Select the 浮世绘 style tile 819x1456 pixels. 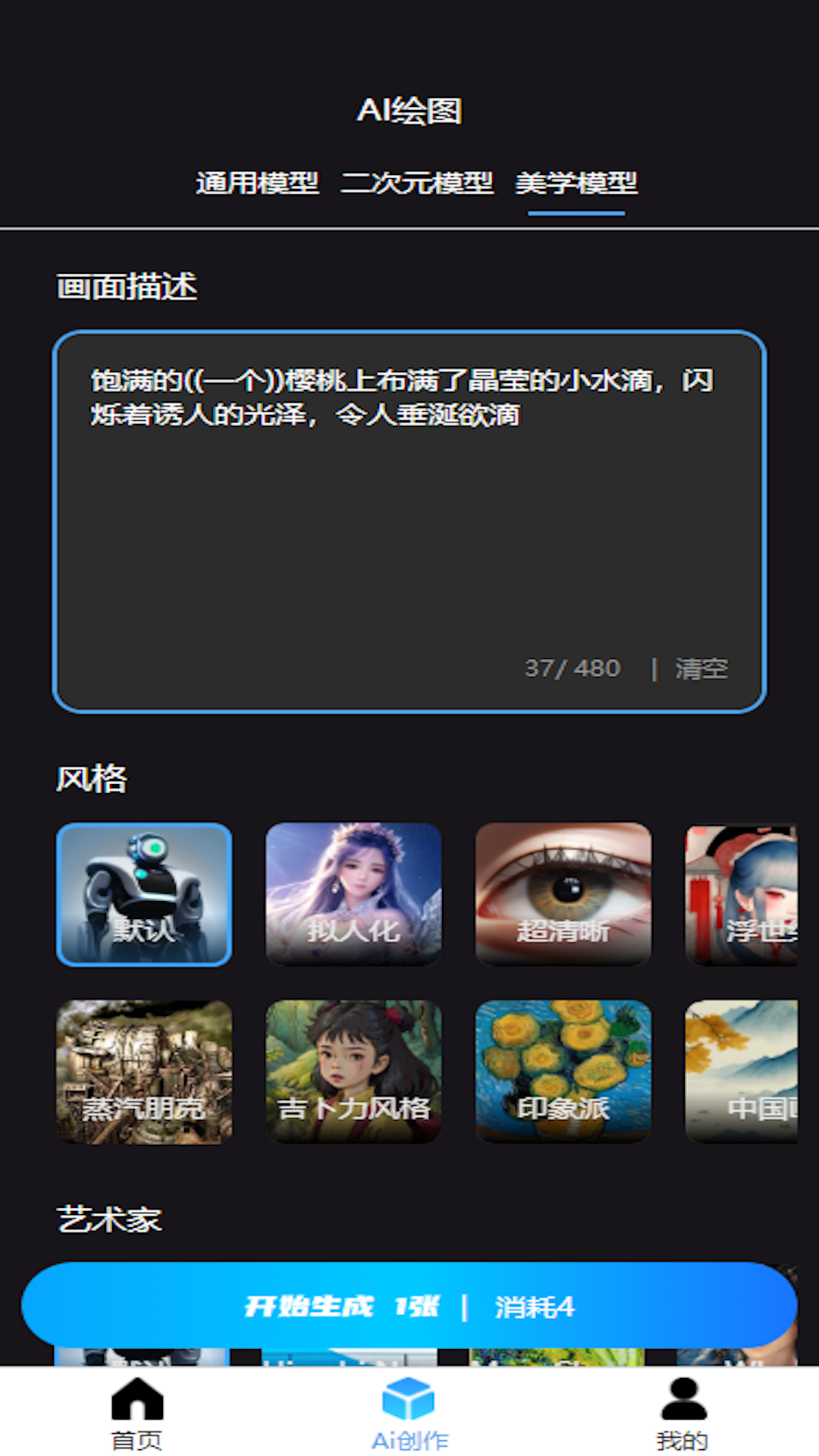(x=742, y=895)
